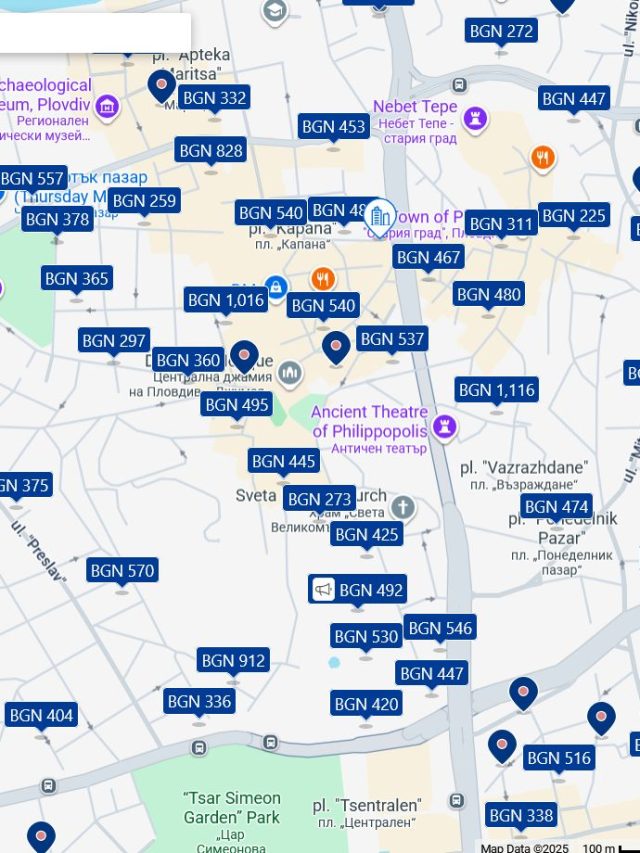Open the BGN 378 property marker
The image size is (640, 853).
coord(57,219)
